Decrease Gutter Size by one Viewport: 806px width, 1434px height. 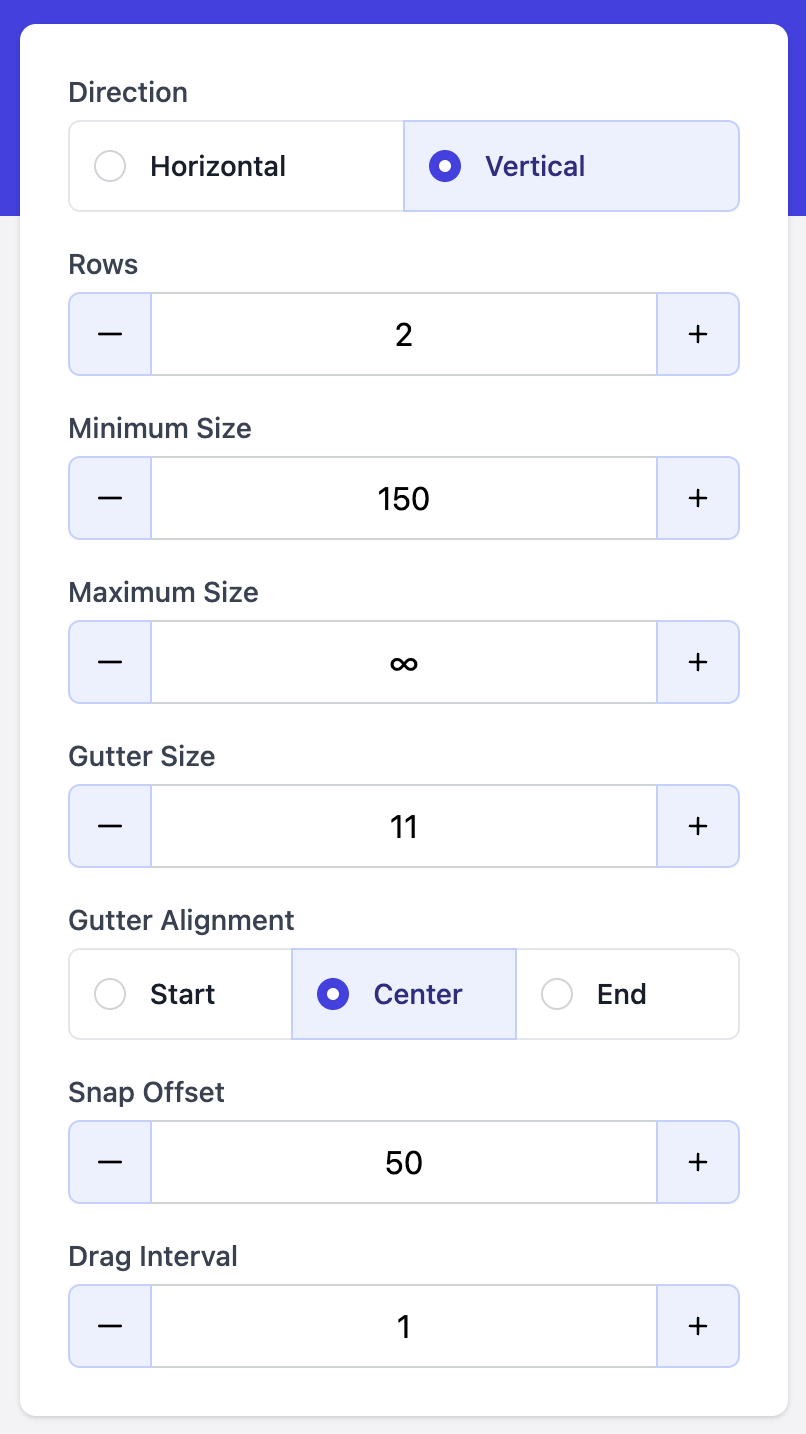point(109,826)
